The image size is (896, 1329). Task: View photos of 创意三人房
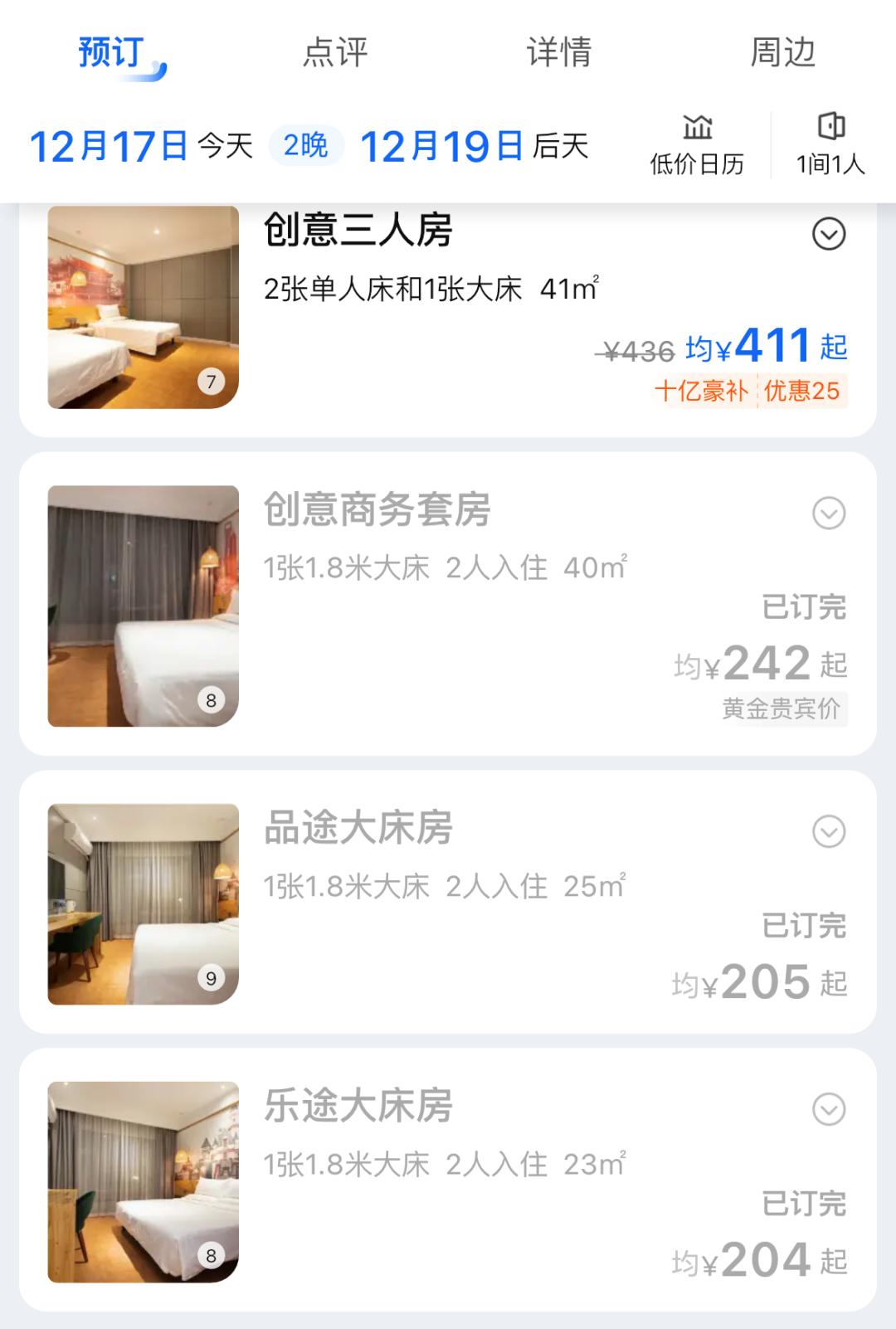[143, 307]
